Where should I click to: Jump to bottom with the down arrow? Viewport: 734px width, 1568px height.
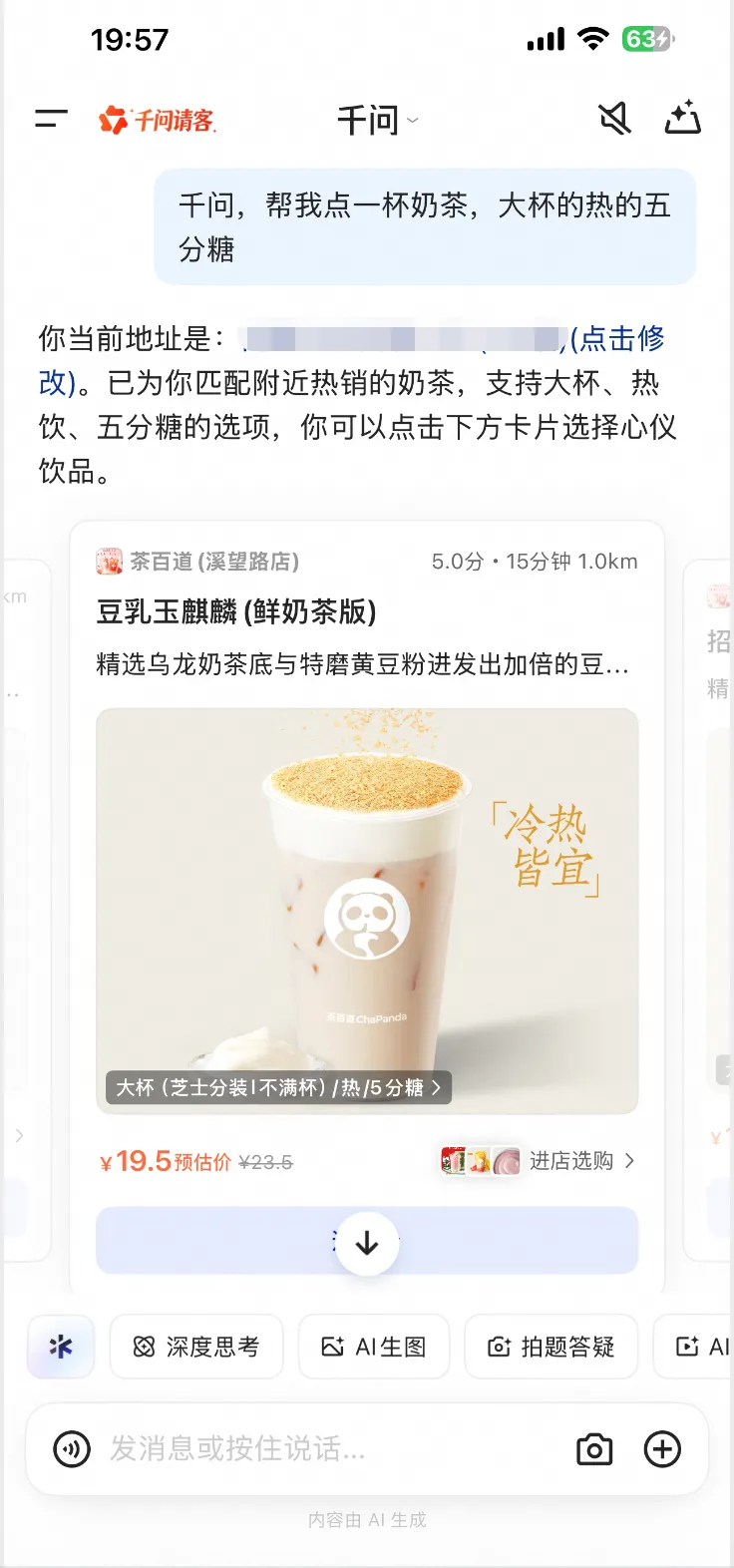click(x=367, y=1243)
